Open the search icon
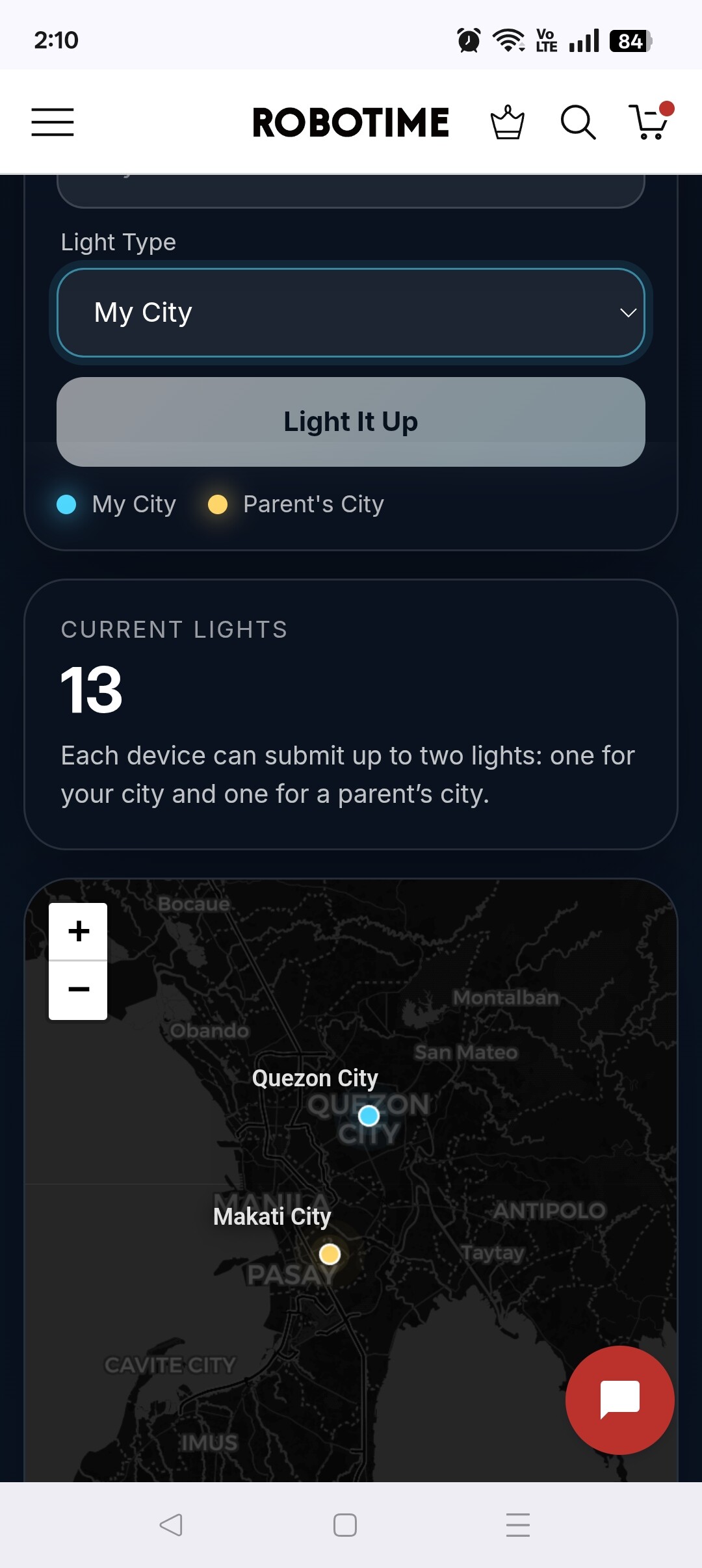This screenshot has height=1568, width=702. coord(578,122)
